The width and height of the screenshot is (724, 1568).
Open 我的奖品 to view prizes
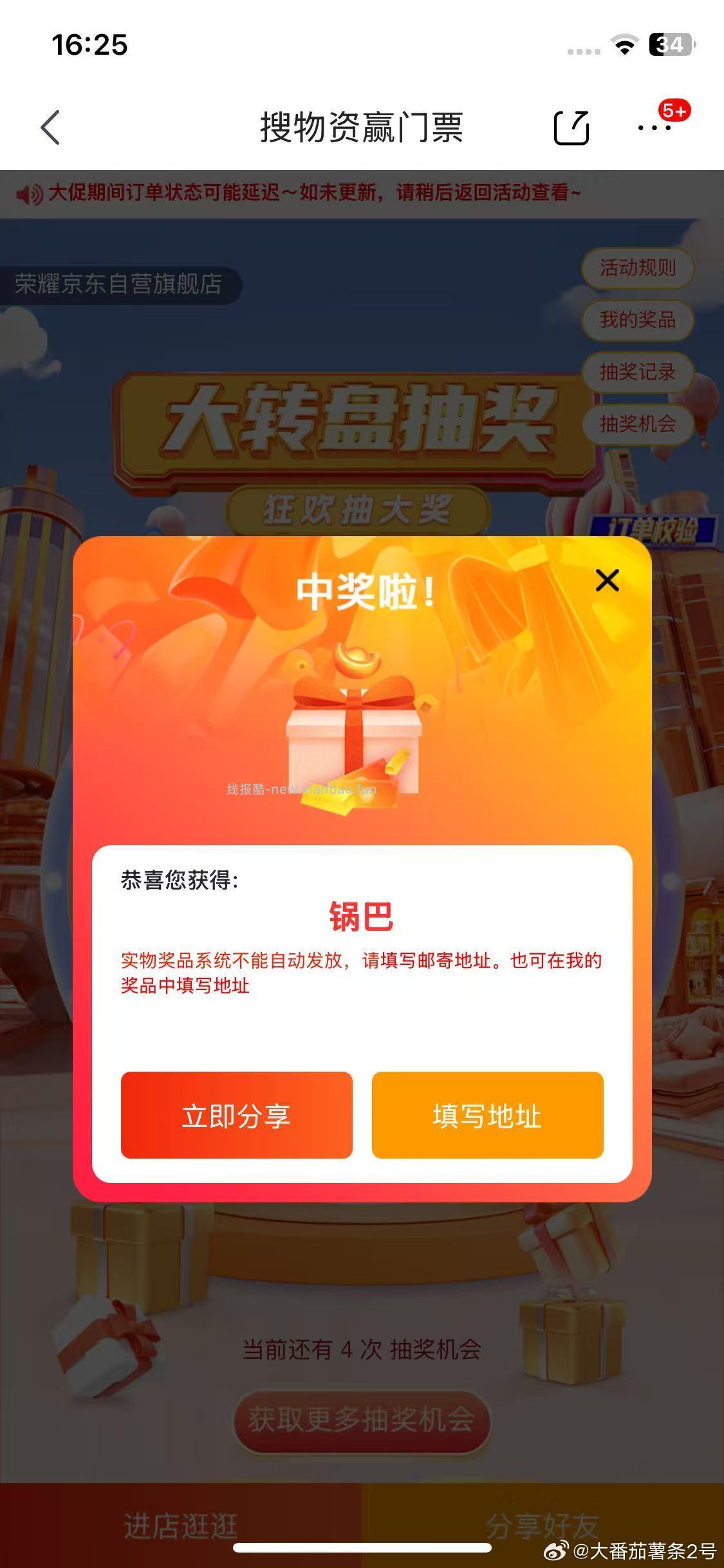click(637, 321)
